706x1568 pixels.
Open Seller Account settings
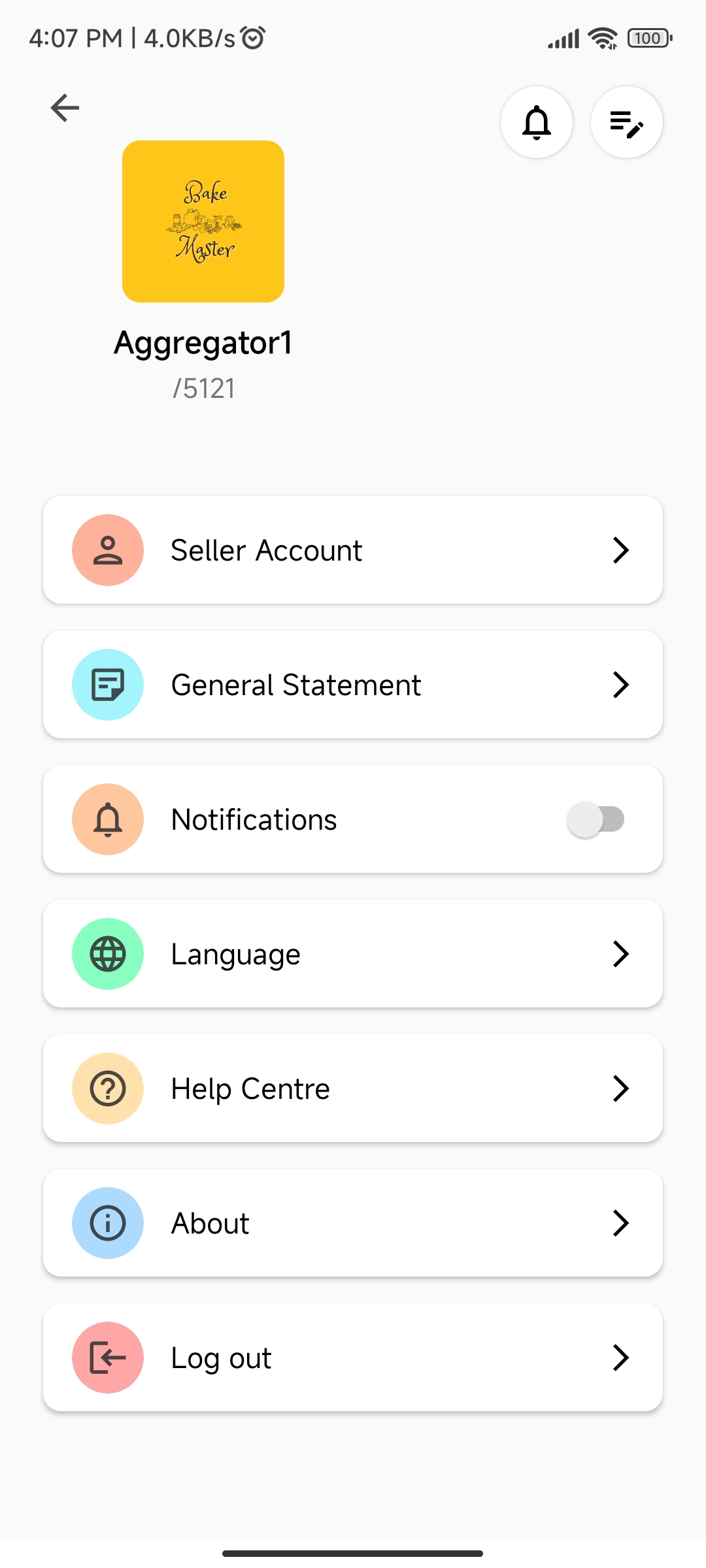coord(353,550)
